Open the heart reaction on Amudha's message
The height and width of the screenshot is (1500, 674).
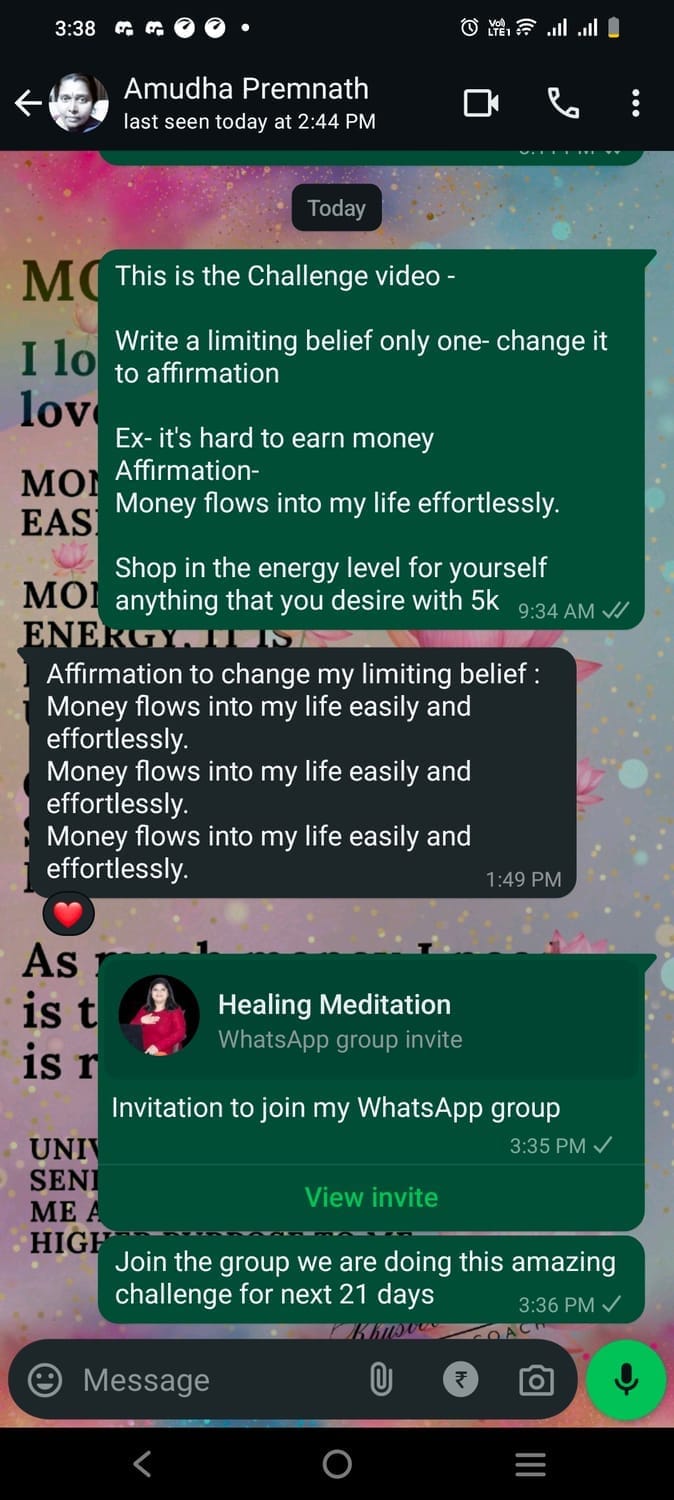(68, 913)
